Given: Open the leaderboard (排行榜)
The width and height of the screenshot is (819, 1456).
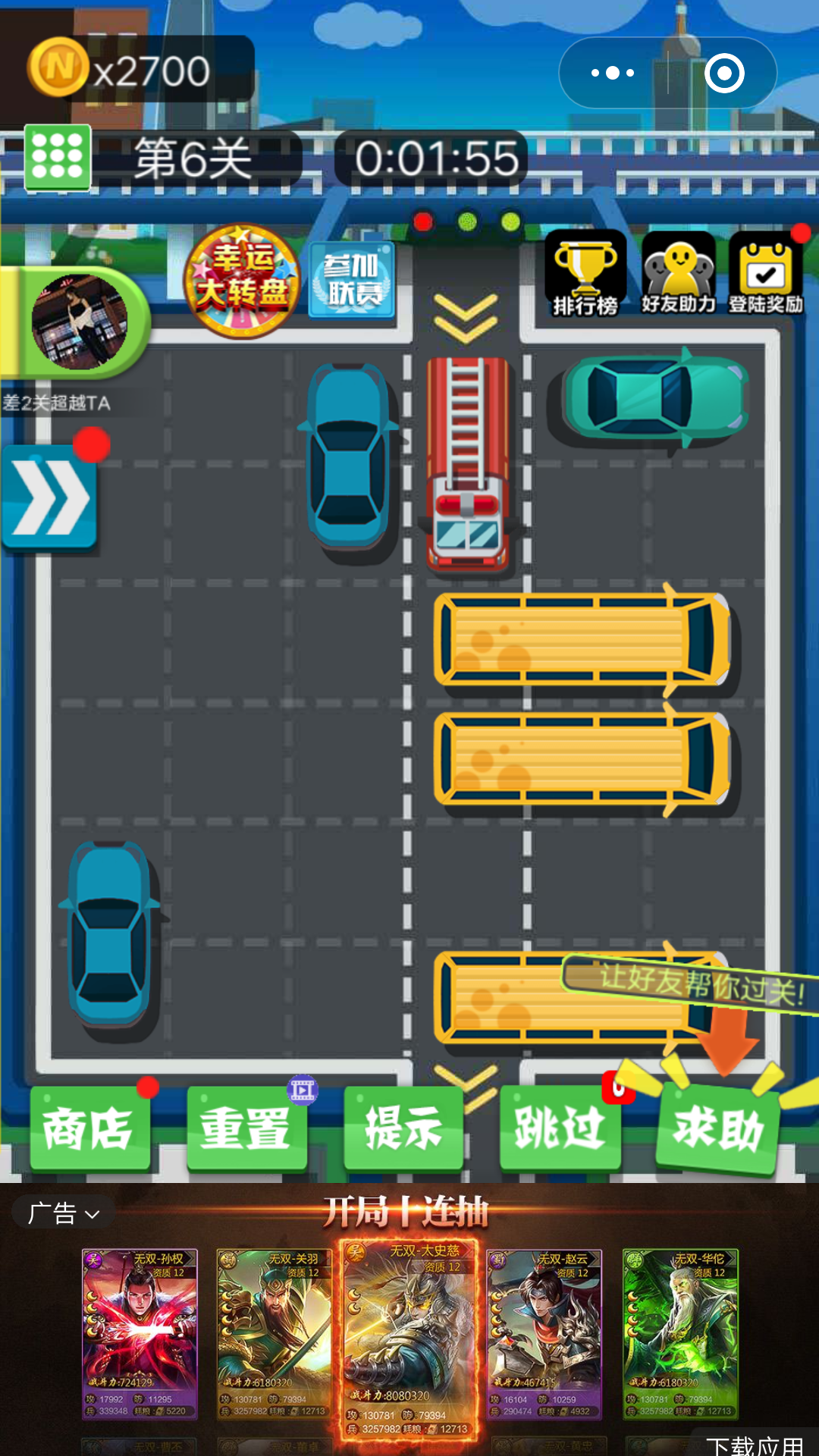Looking at the screenshot, I should [585, 274].
